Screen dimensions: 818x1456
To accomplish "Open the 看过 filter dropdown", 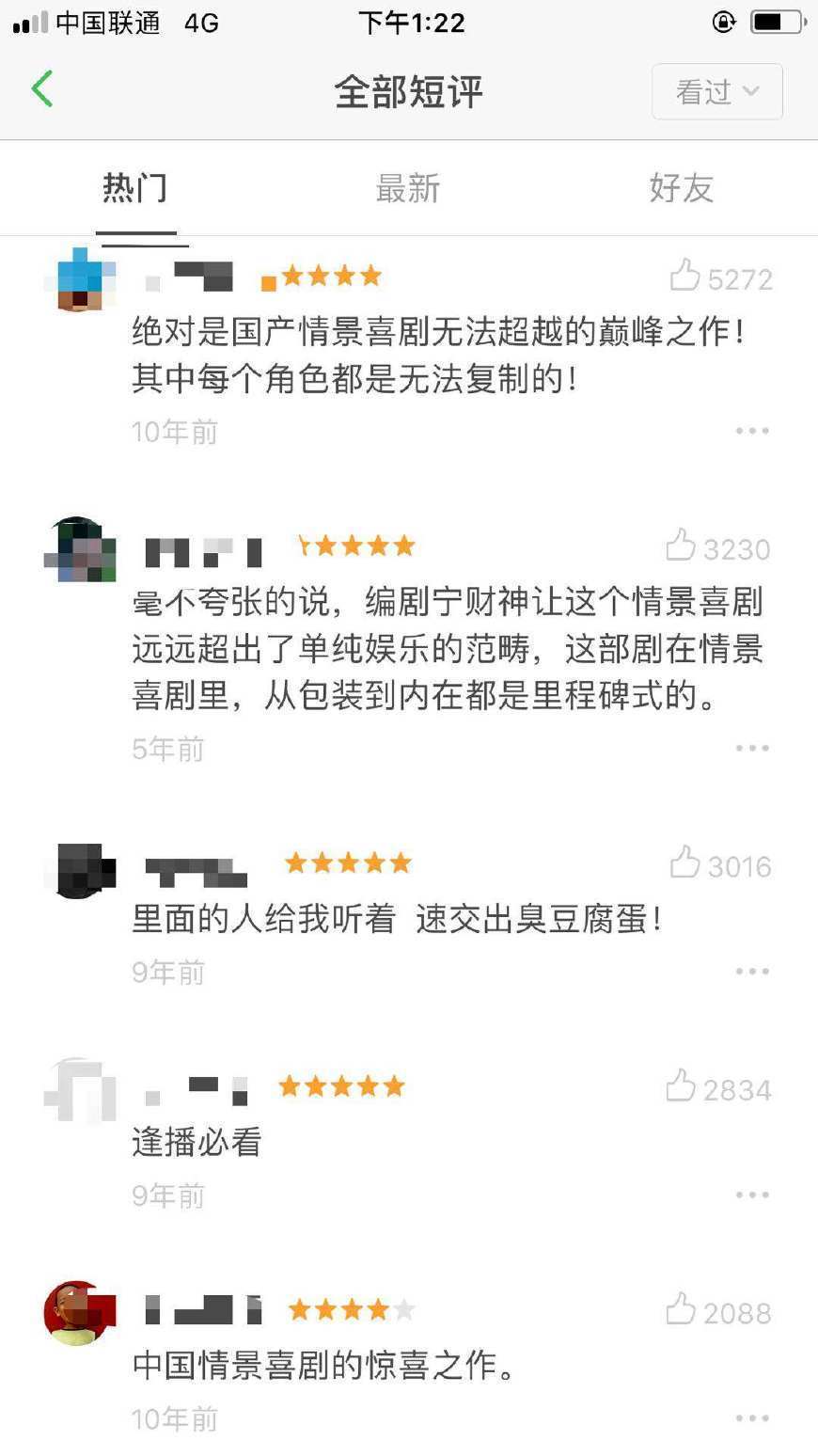I will 716,91.
